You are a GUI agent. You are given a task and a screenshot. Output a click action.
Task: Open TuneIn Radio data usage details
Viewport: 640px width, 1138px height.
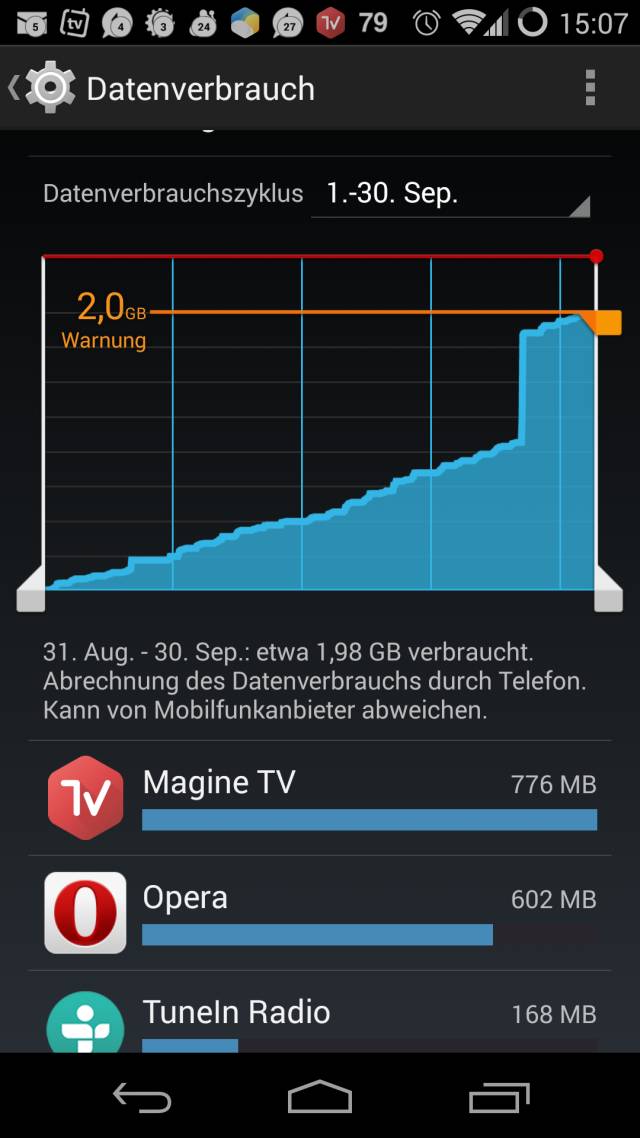click(x=320, y=1015)
